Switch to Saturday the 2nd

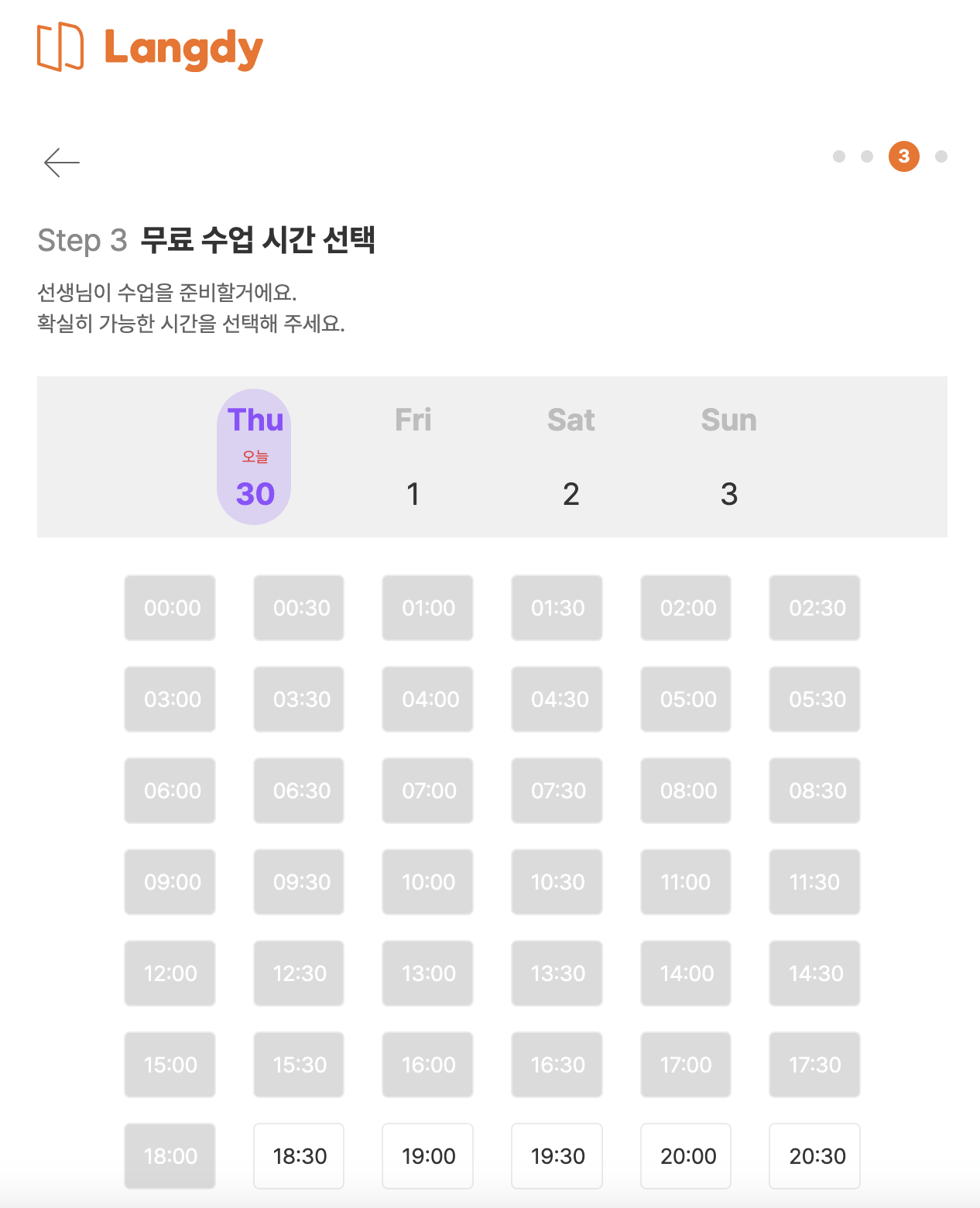click(571, 457)
